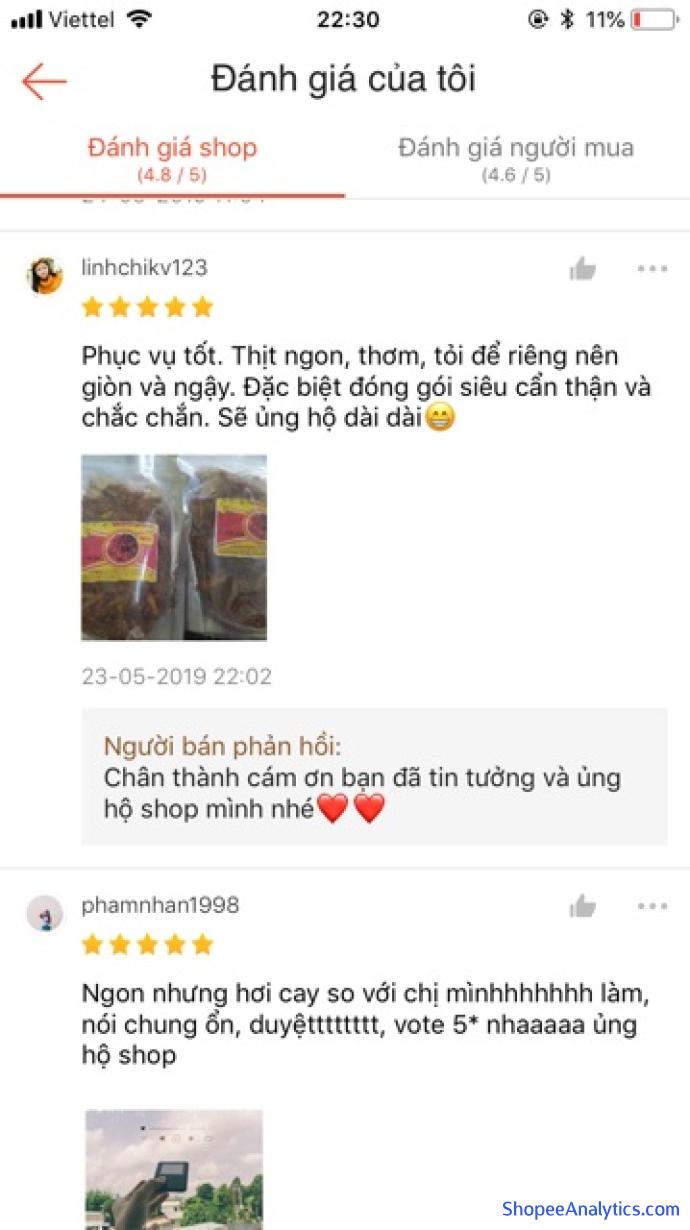Open linhchikv123's profile avatar

[x=45, y=275]
